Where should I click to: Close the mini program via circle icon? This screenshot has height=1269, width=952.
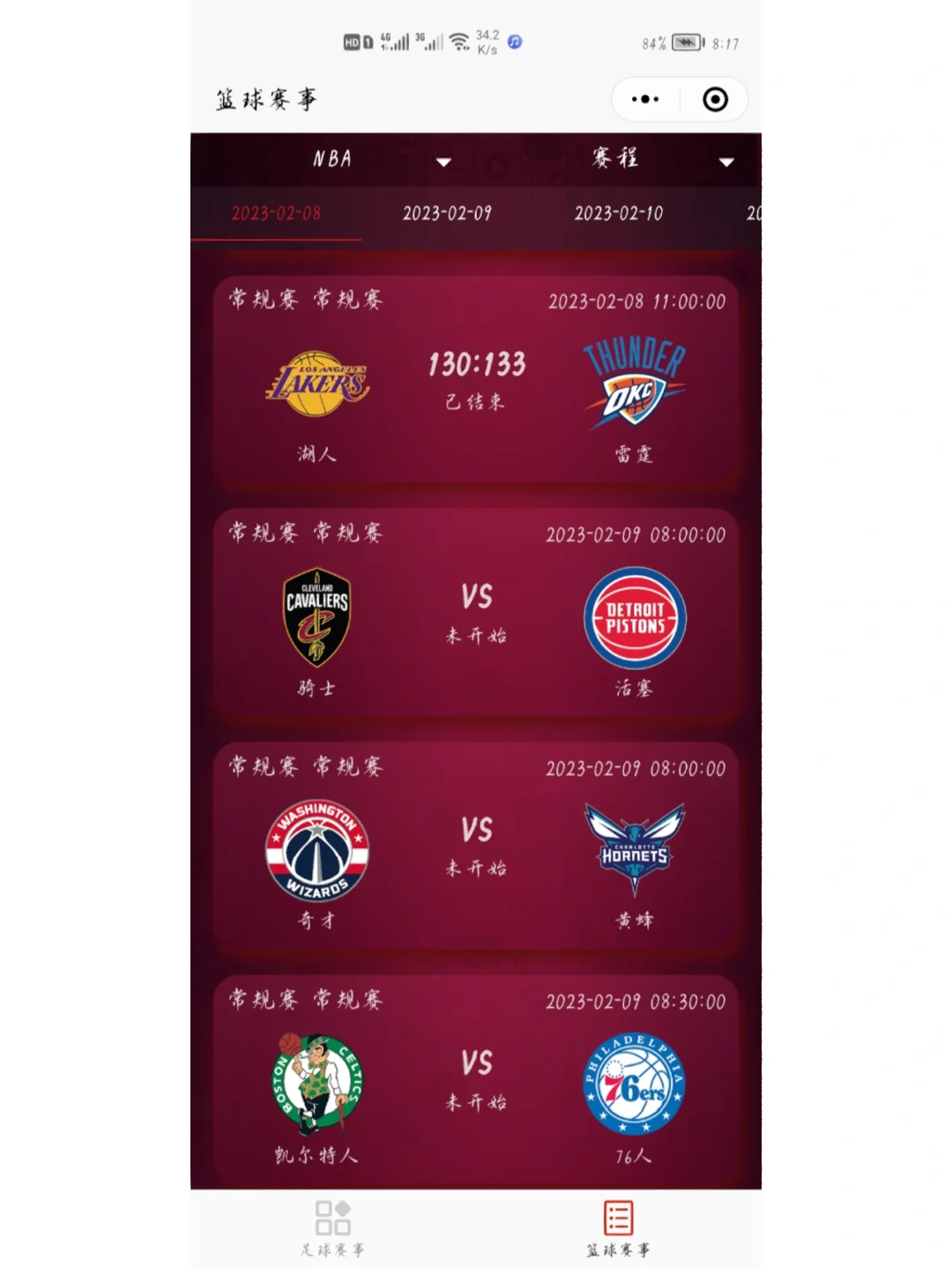click(x=715, y=100)
